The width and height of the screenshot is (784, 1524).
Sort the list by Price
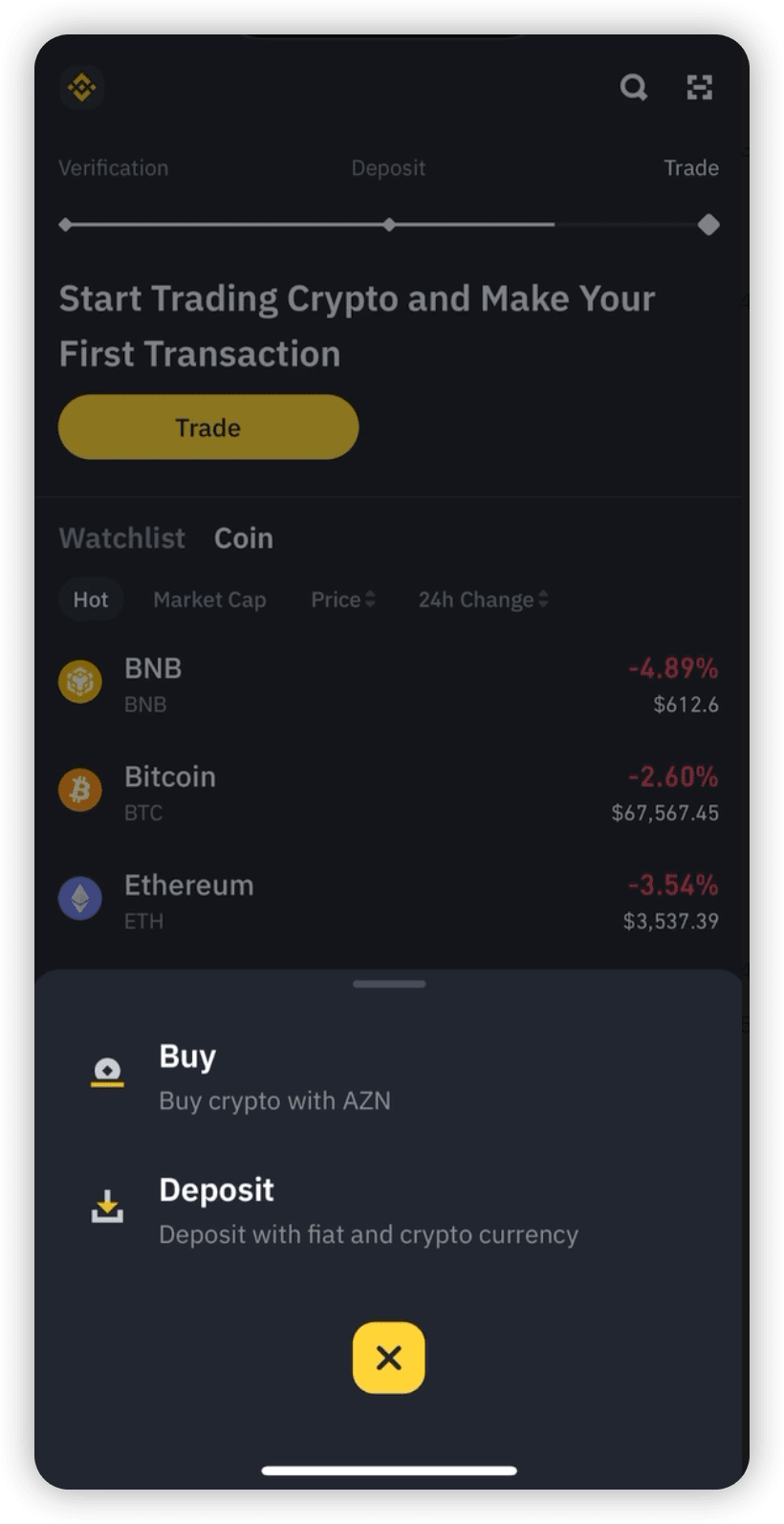tap(342, 599)
